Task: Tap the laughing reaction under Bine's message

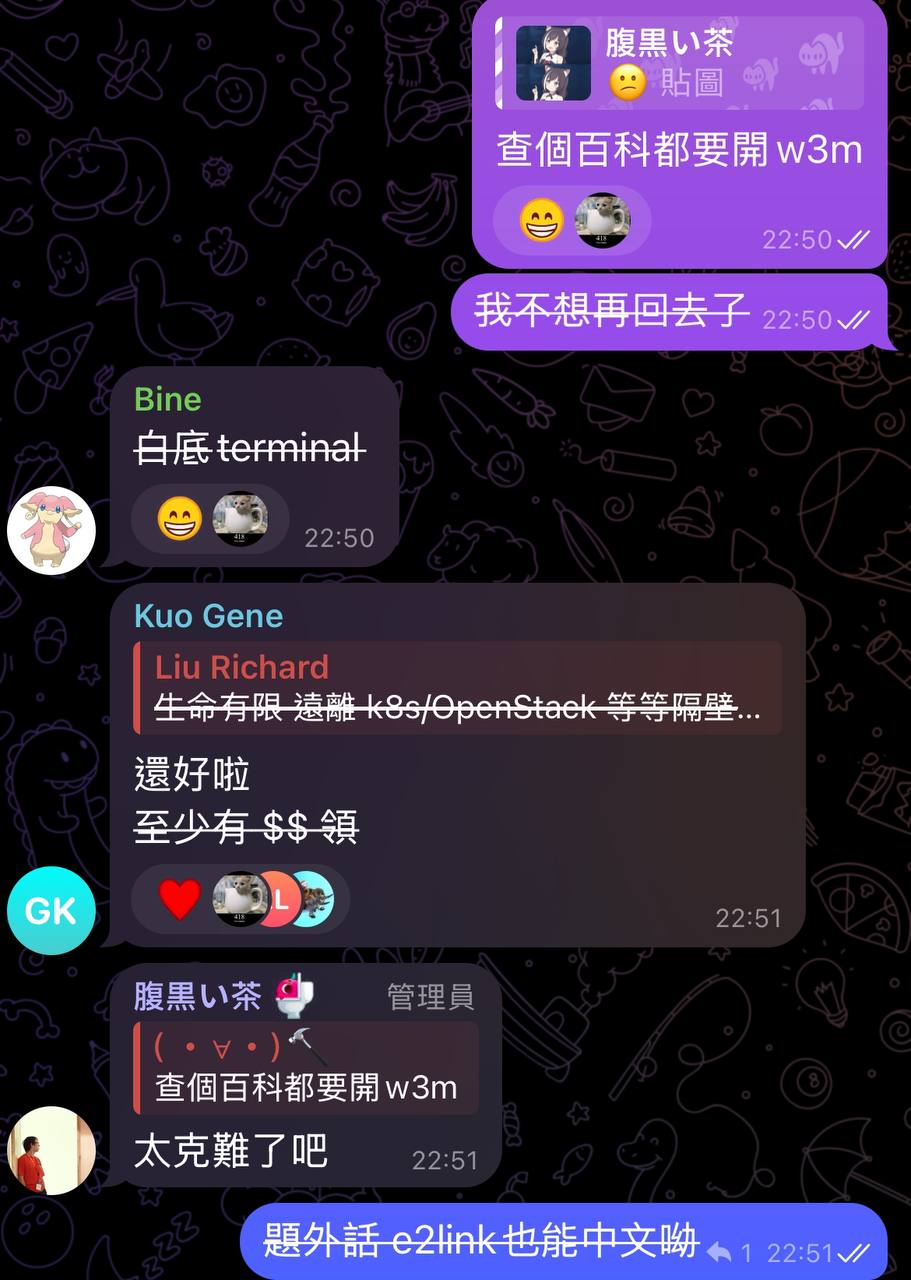Action: [x=180, y=518]
